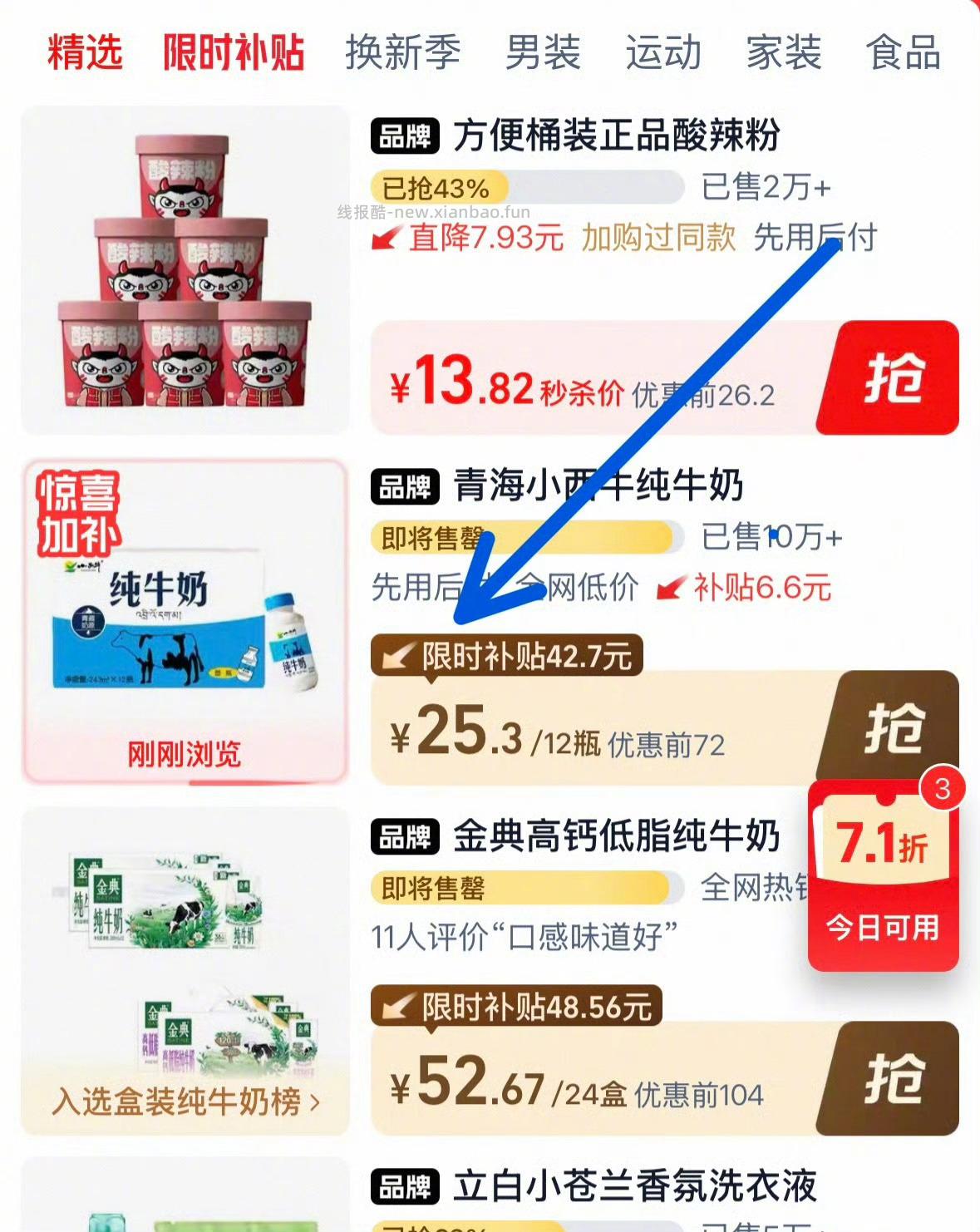The height and width of the screenshot is (1232, 980).
Task: Tap the 已抢43% progress indicator
Action: click(x=441, y=188)
